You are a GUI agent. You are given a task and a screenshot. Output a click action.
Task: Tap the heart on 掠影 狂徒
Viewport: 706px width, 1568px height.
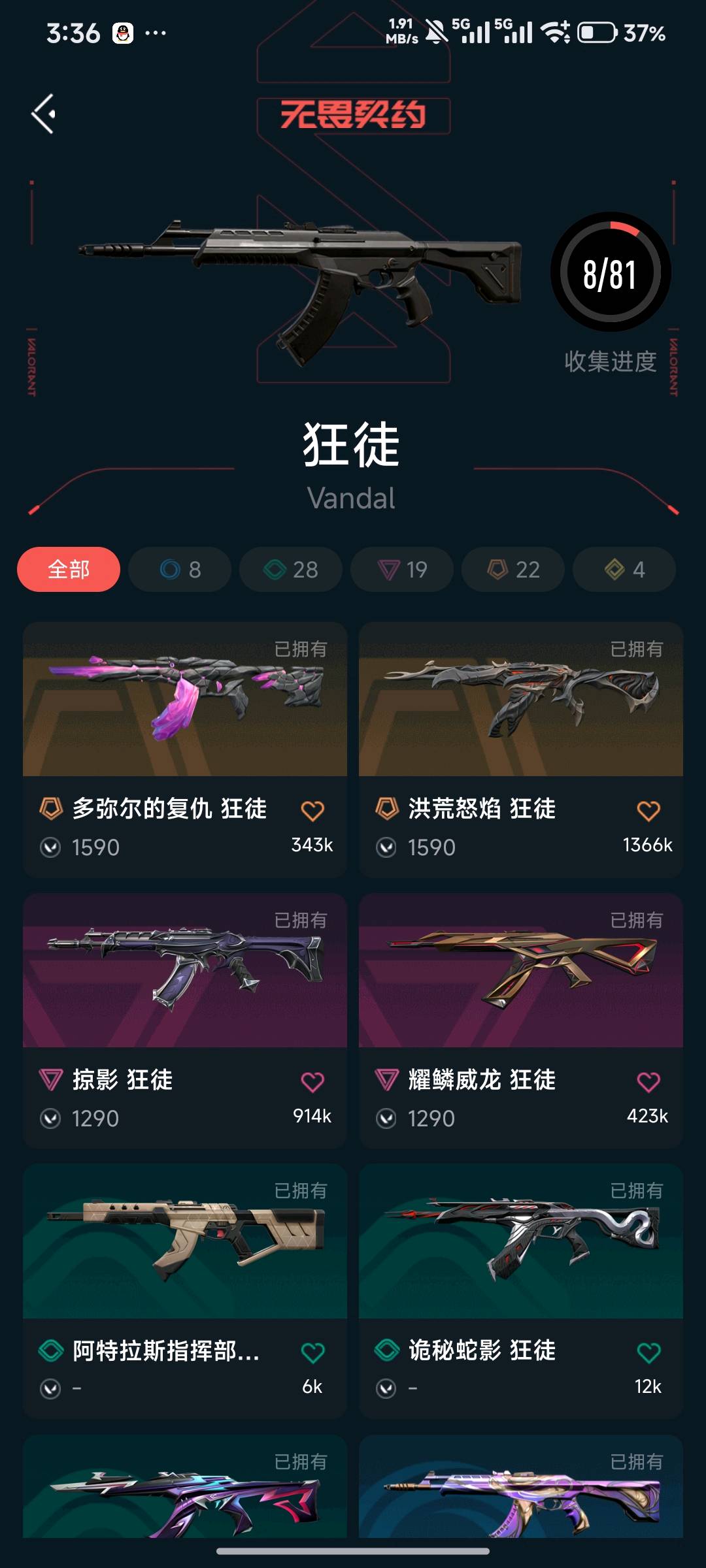312,1082
